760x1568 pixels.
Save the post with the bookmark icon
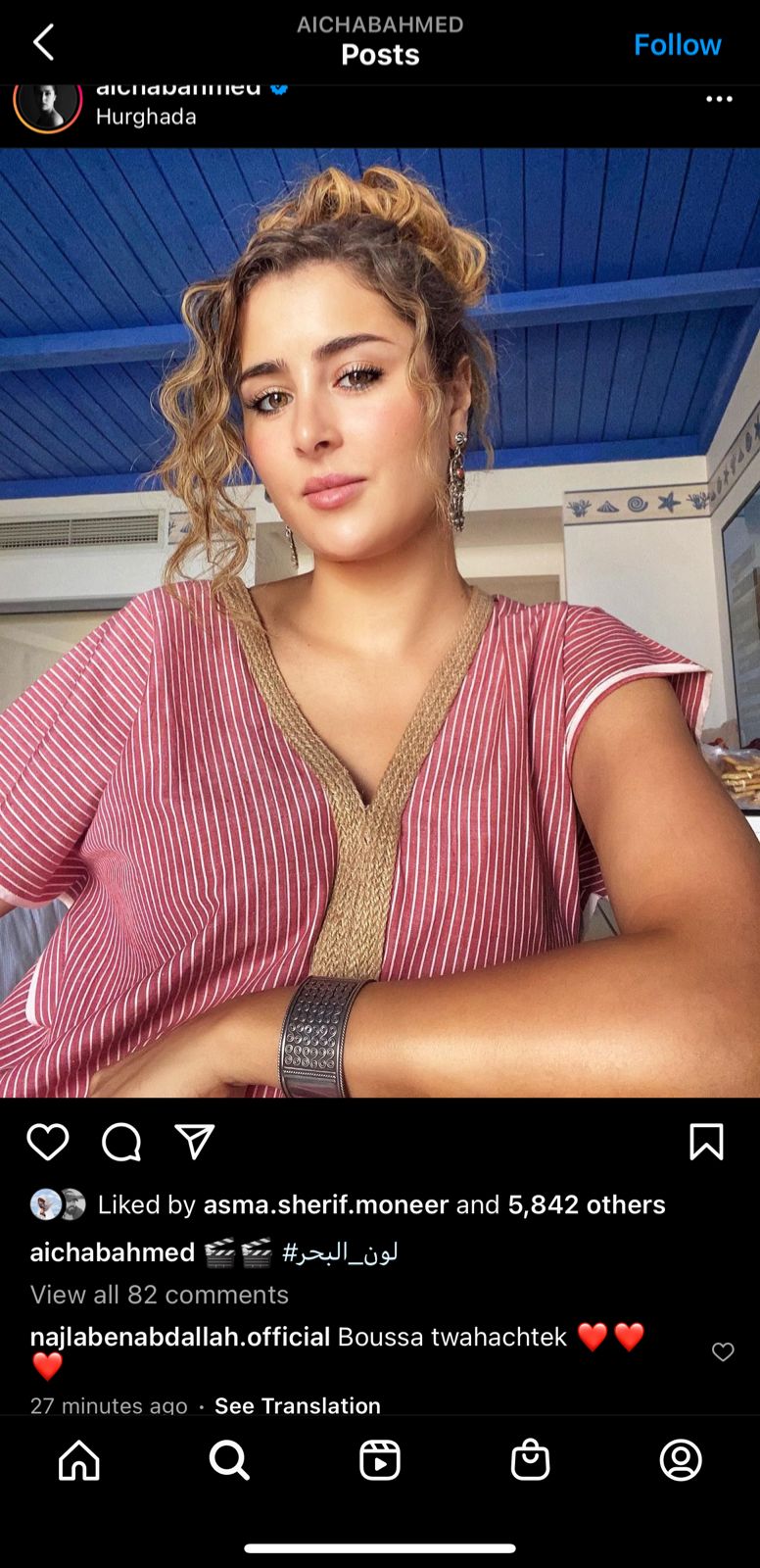click(706, 1142)
